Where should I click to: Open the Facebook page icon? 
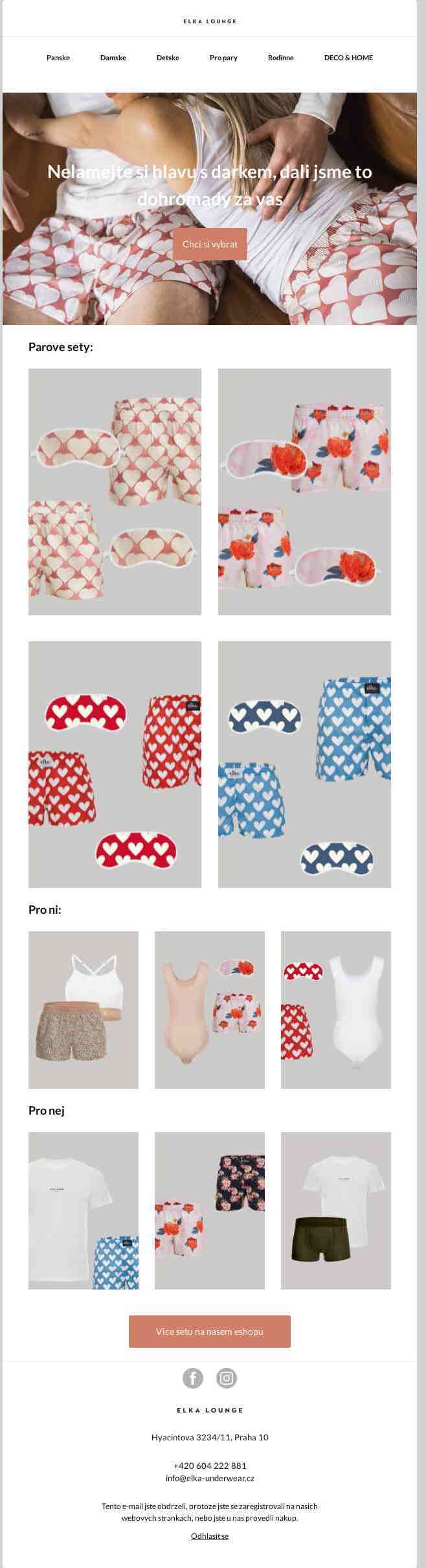pyautogui.click(x=193, y=1378)
